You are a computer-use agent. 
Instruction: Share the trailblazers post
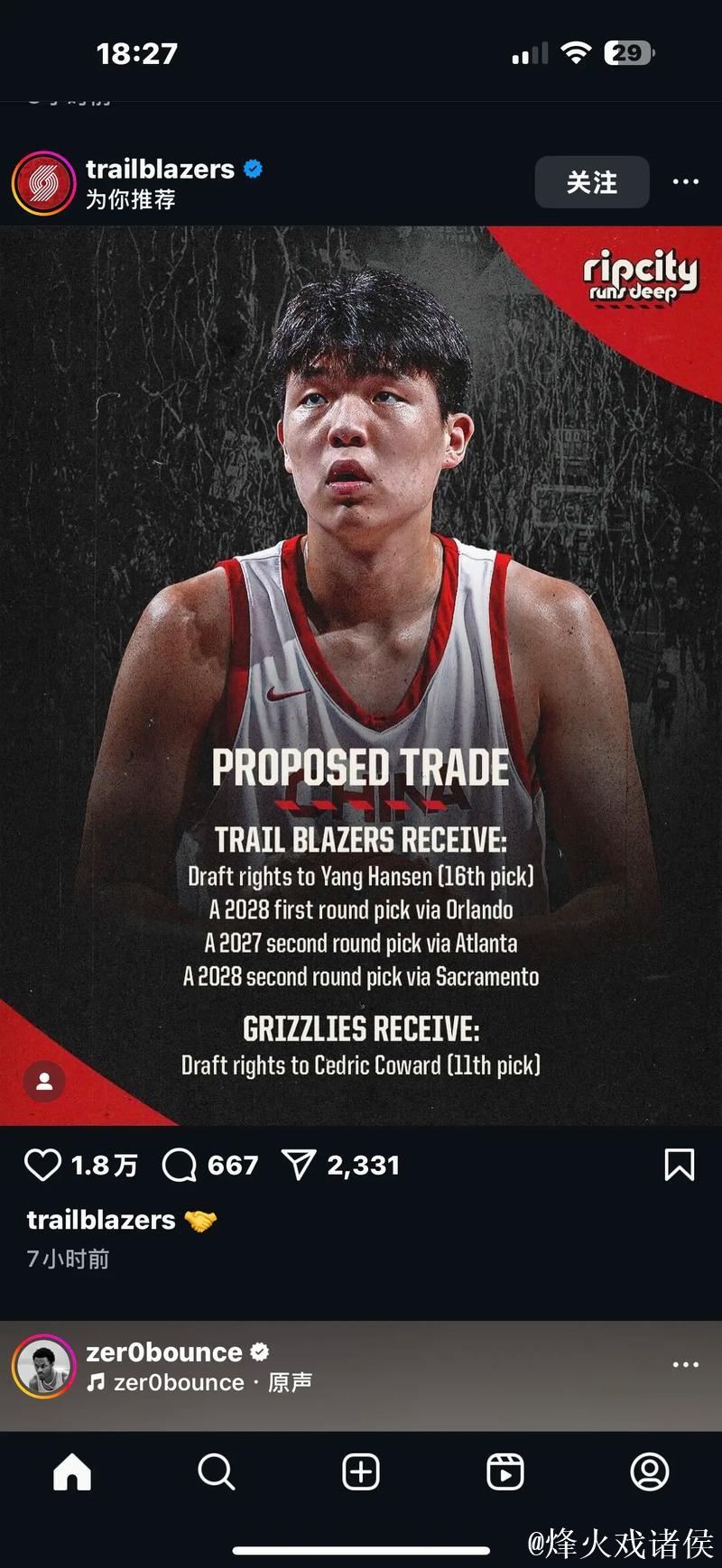coord(299,1165)
